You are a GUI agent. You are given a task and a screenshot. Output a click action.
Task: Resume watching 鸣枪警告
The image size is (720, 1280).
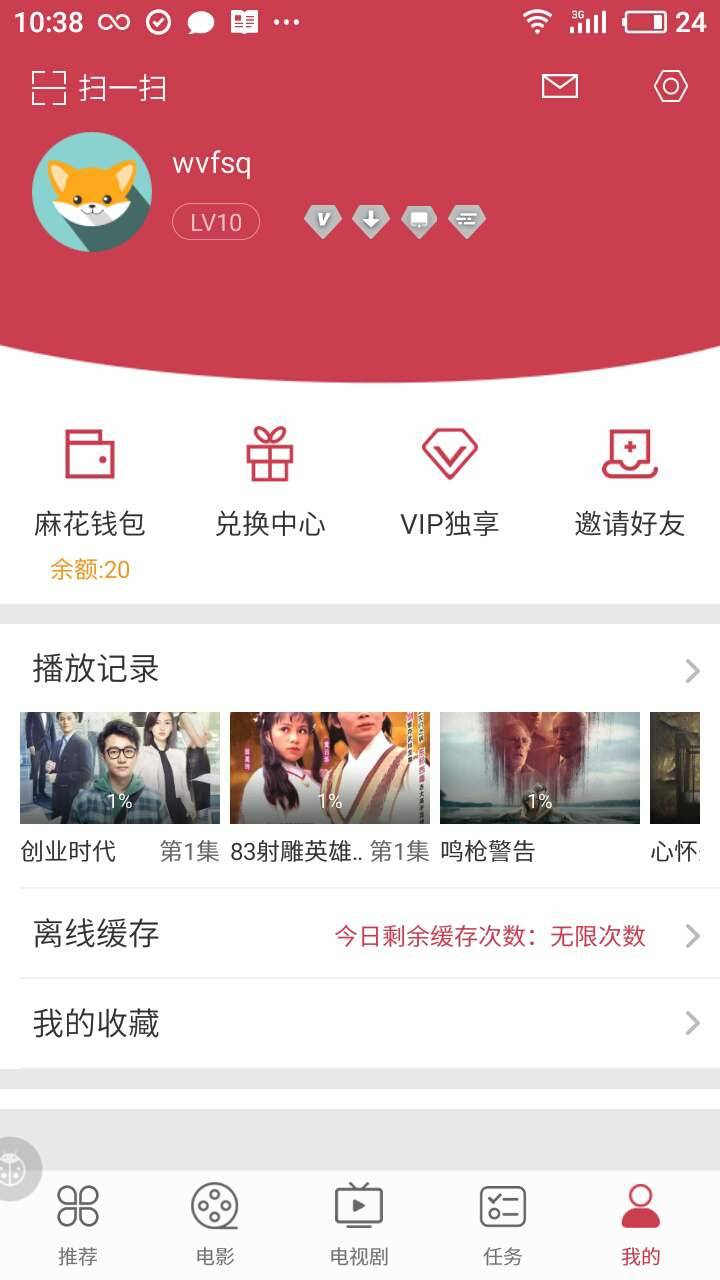click(x=540, y=768)
